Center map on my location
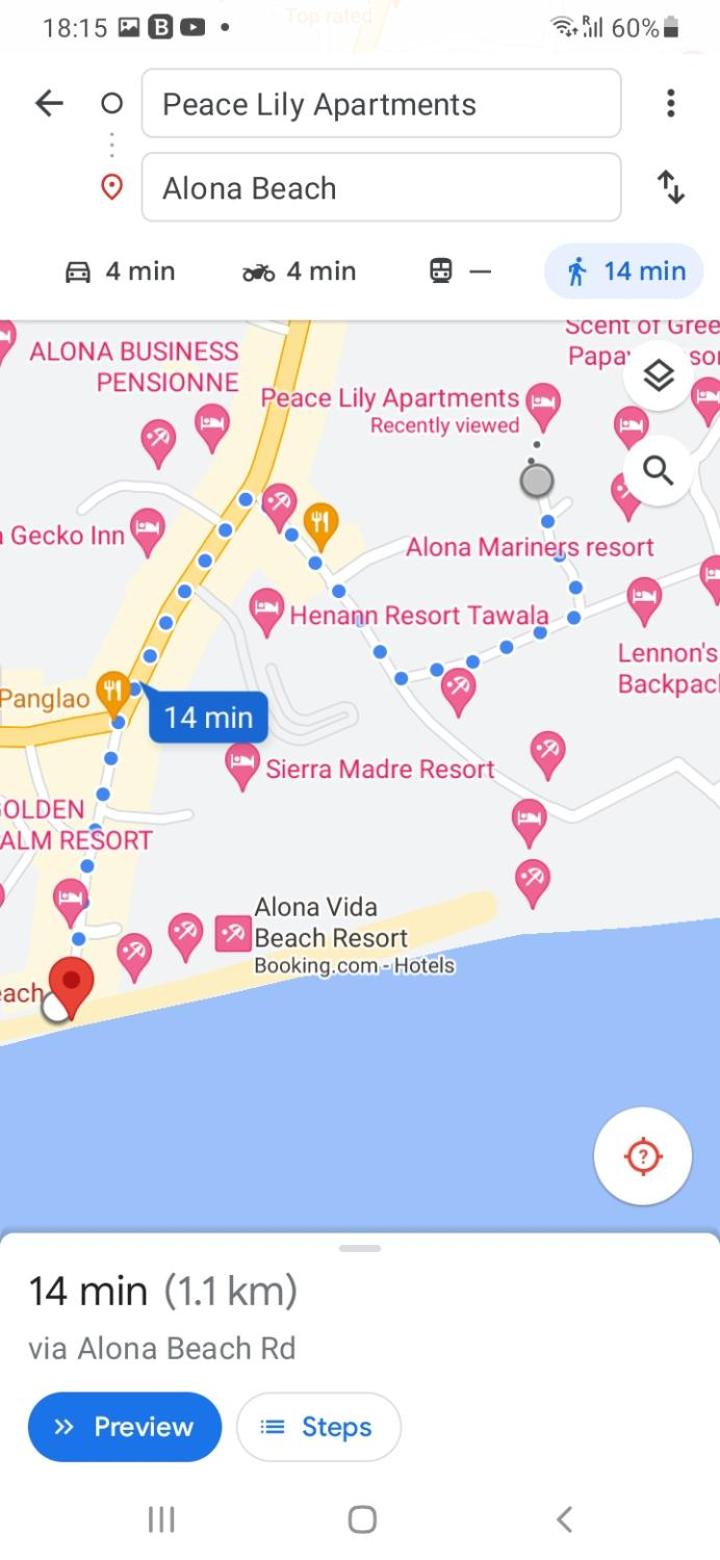 point(642,1157)
